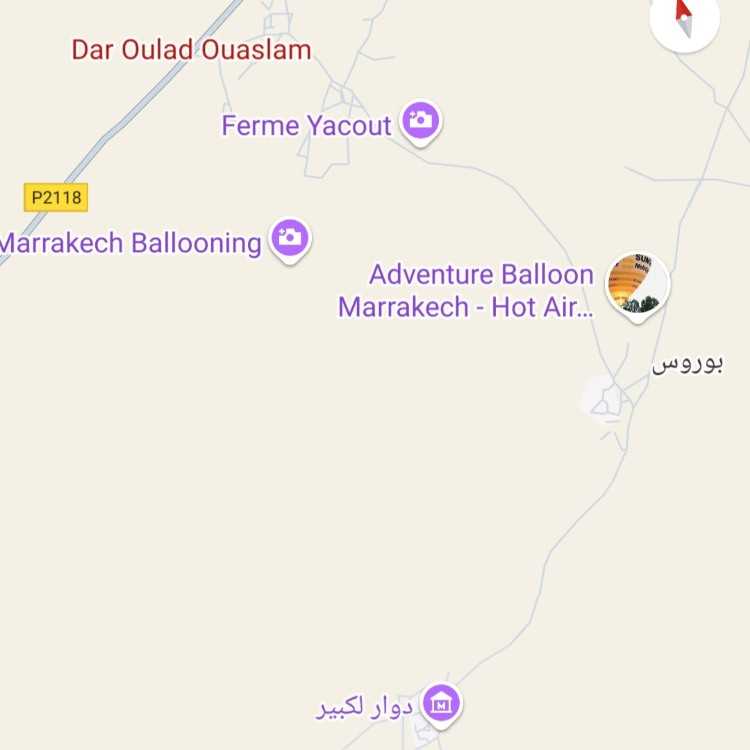Tap the دوار لكبير museum pin
The height and width of the screenshot is (750, 750).
click(440, 704)
